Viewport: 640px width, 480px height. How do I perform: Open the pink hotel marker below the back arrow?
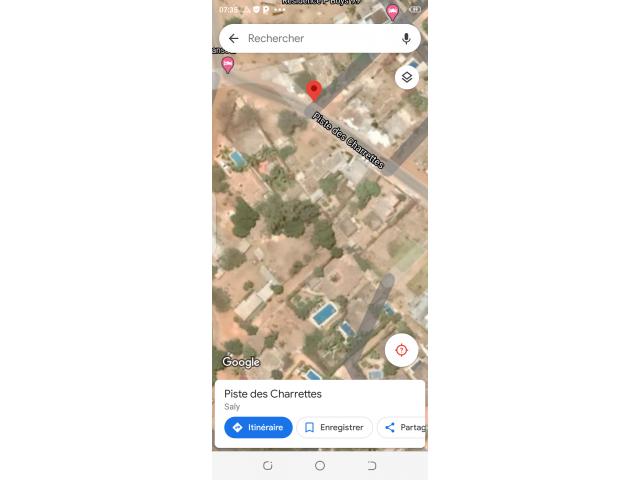[228, 65]
